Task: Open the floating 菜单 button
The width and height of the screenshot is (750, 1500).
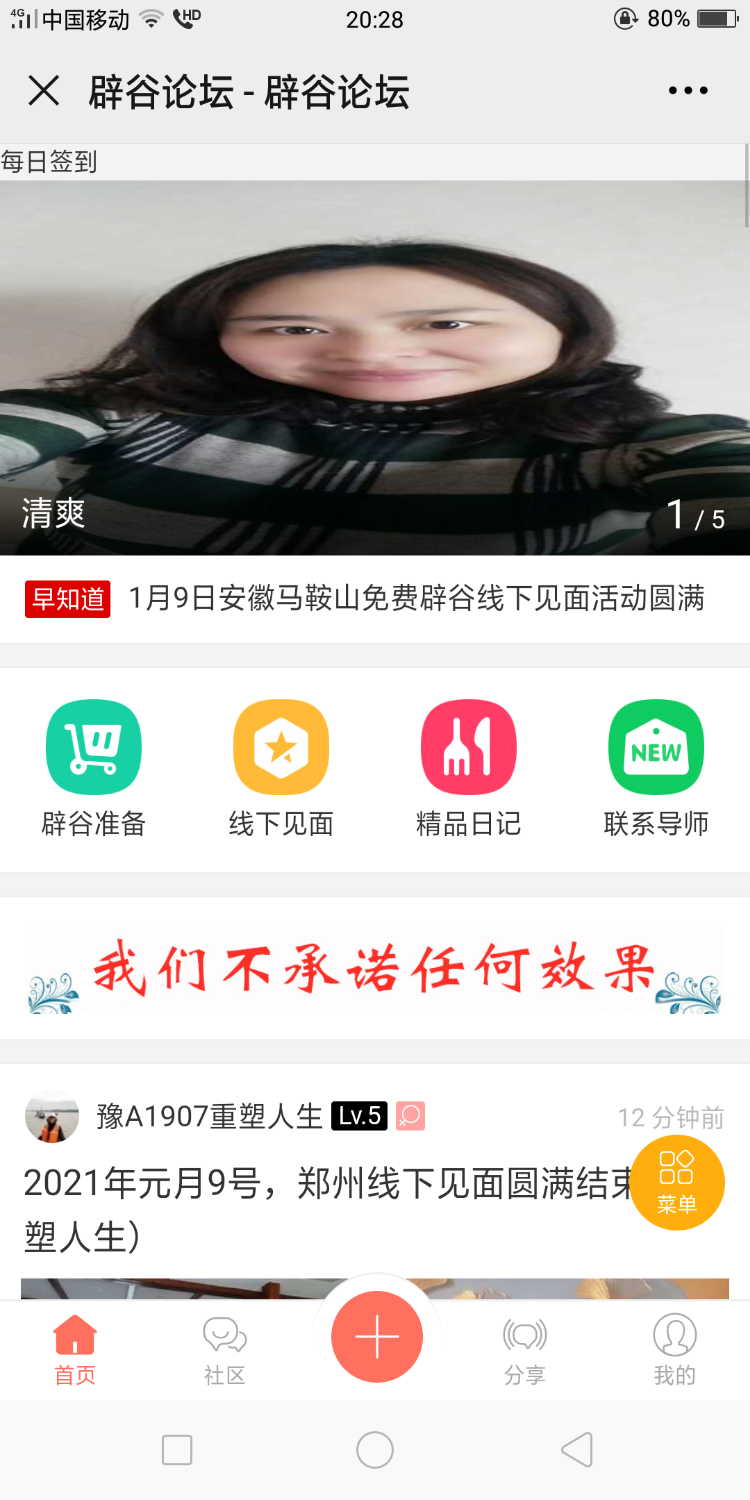Action: coord(677,1182)
